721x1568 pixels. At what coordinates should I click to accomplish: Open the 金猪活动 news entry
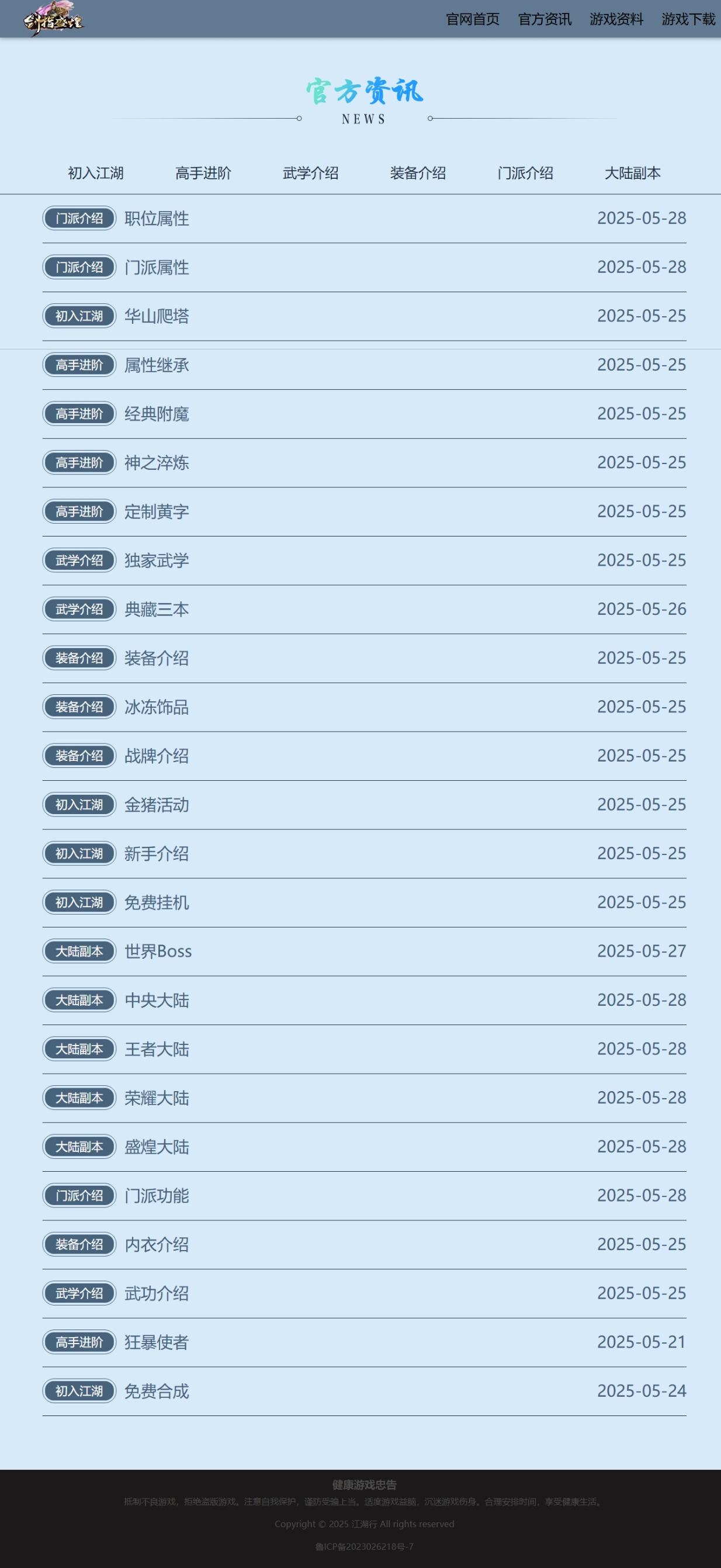point(157,805)
